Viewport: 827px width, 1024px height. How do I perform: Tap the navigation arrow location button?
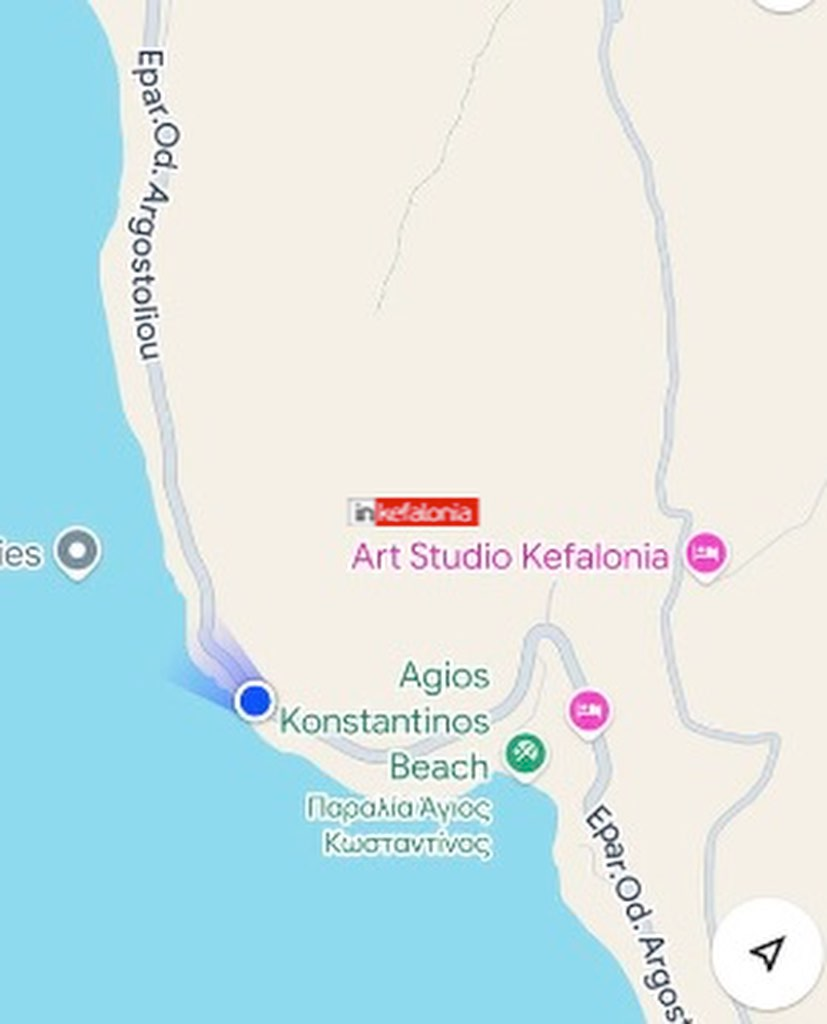coord(767,954)
